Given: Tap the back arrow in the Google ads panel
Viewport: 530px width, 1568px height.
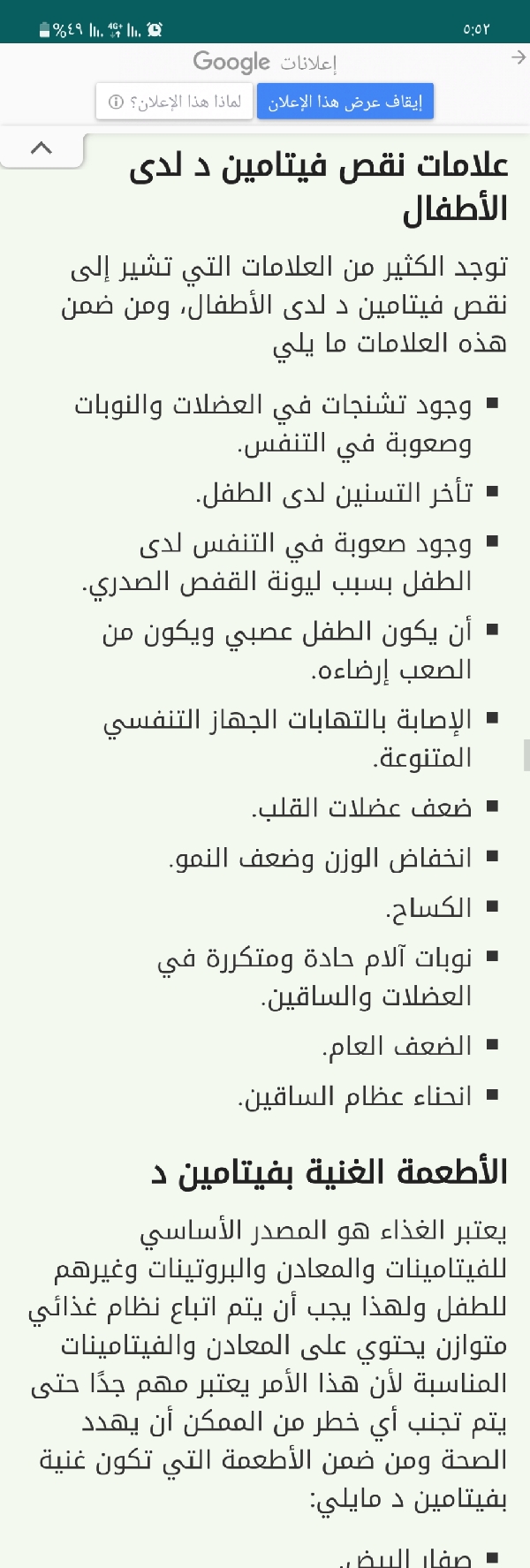Looking at the screenshot, I should click(518, 57).
